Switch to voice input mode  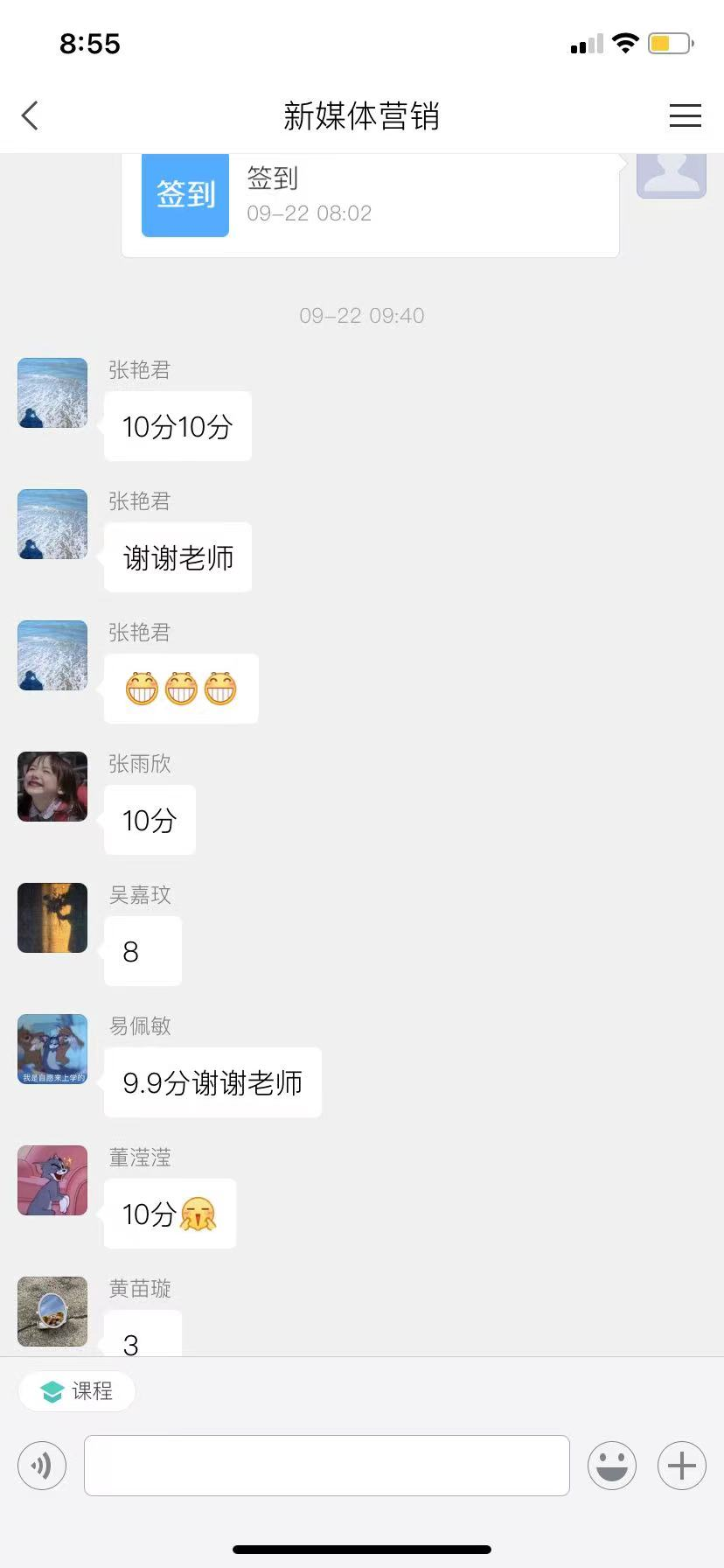[42, 1466]
